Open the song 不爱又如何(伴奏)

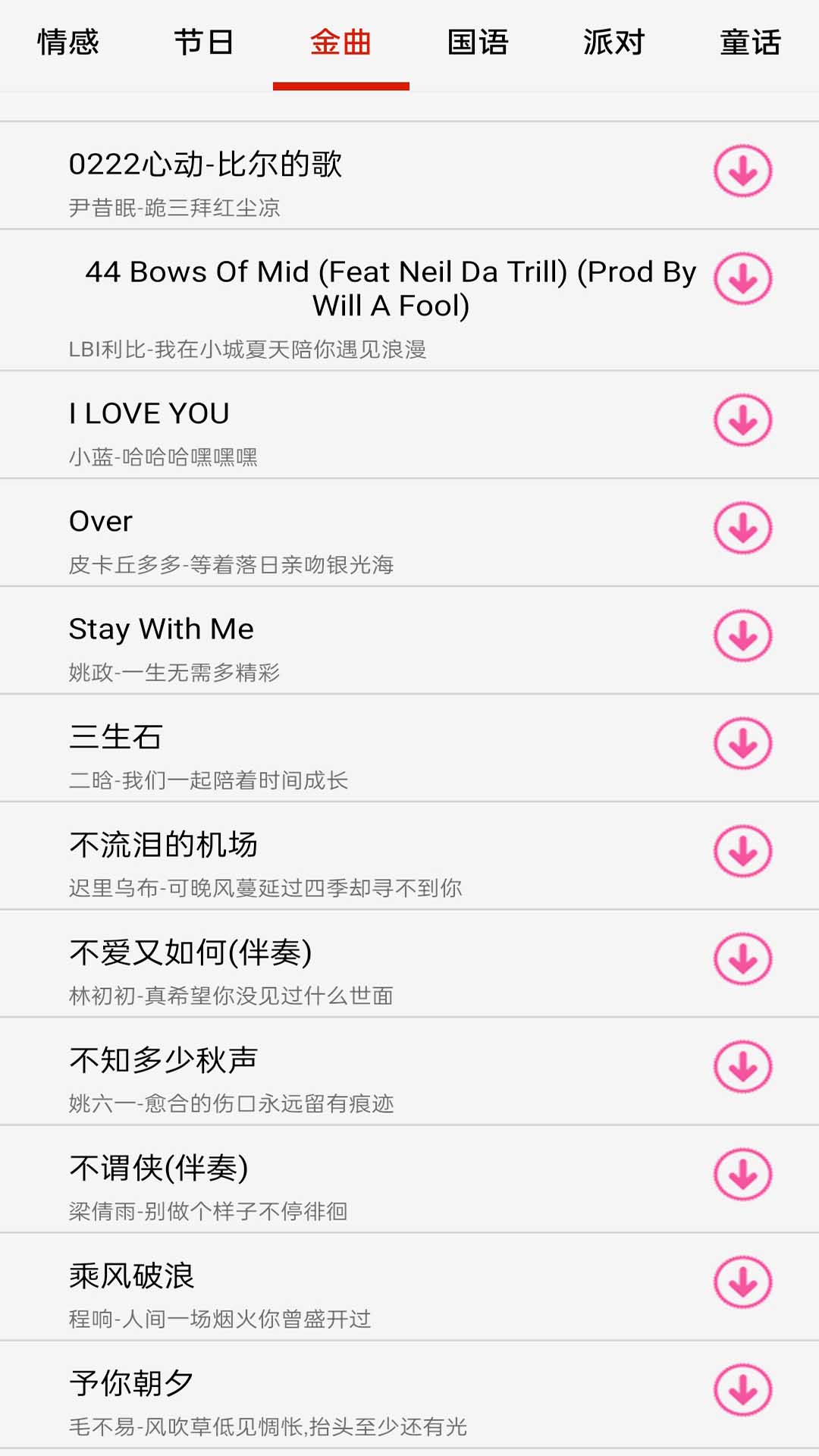point(409,964)
